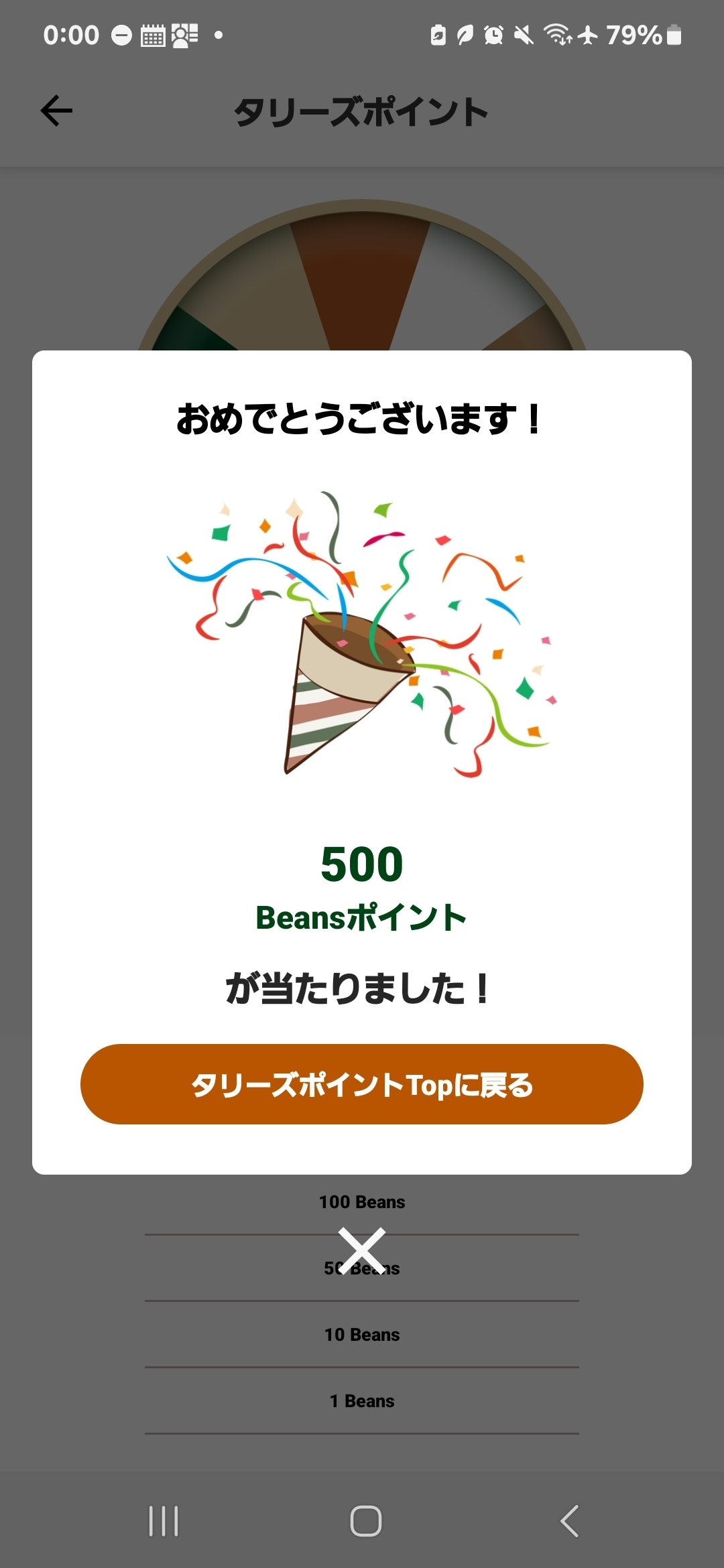Return to Tully's Point Top via orange button

point(362,1084)
